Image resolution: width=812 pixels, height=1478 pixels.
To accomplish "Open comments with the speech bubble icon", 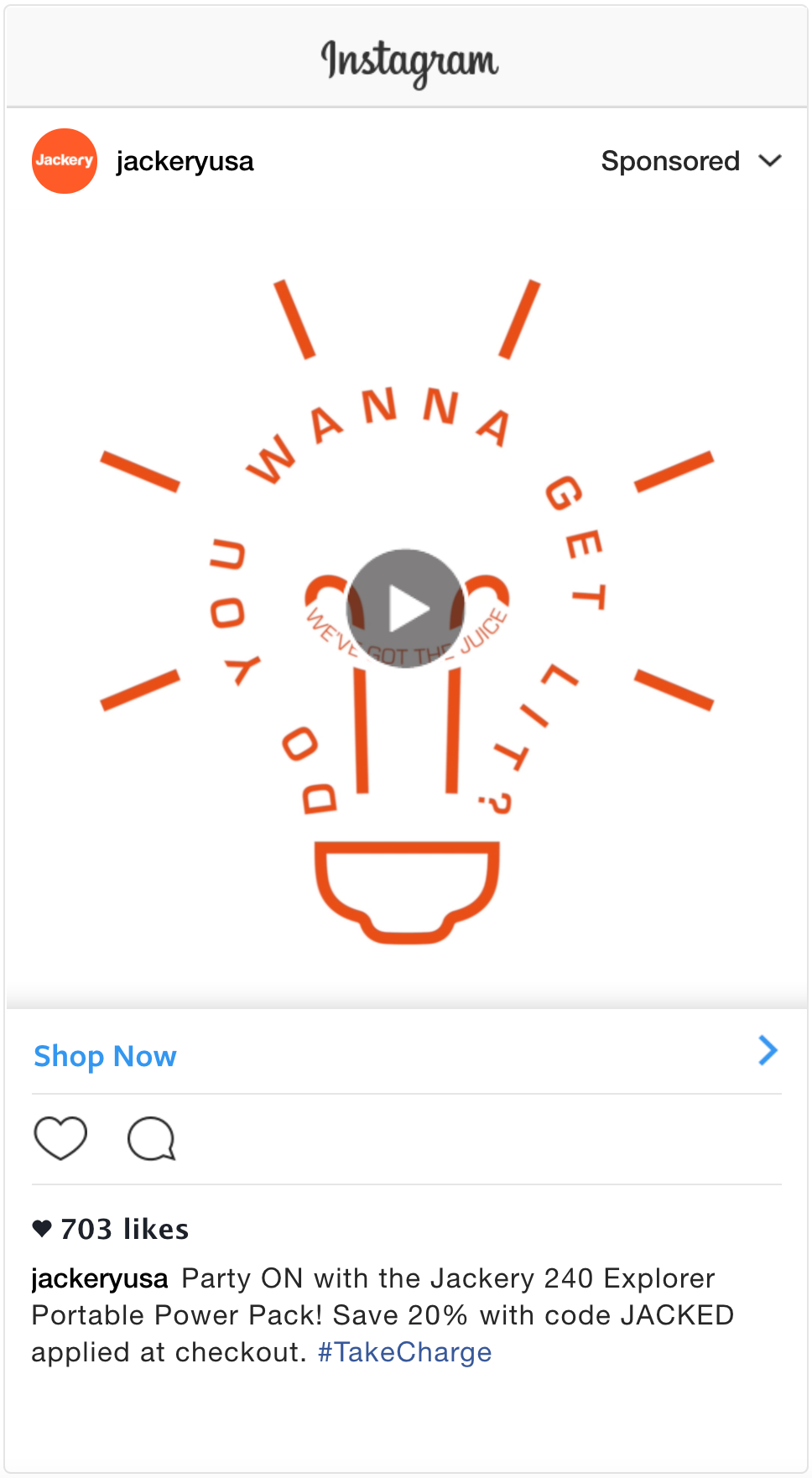I will (x=151, y=1139).
